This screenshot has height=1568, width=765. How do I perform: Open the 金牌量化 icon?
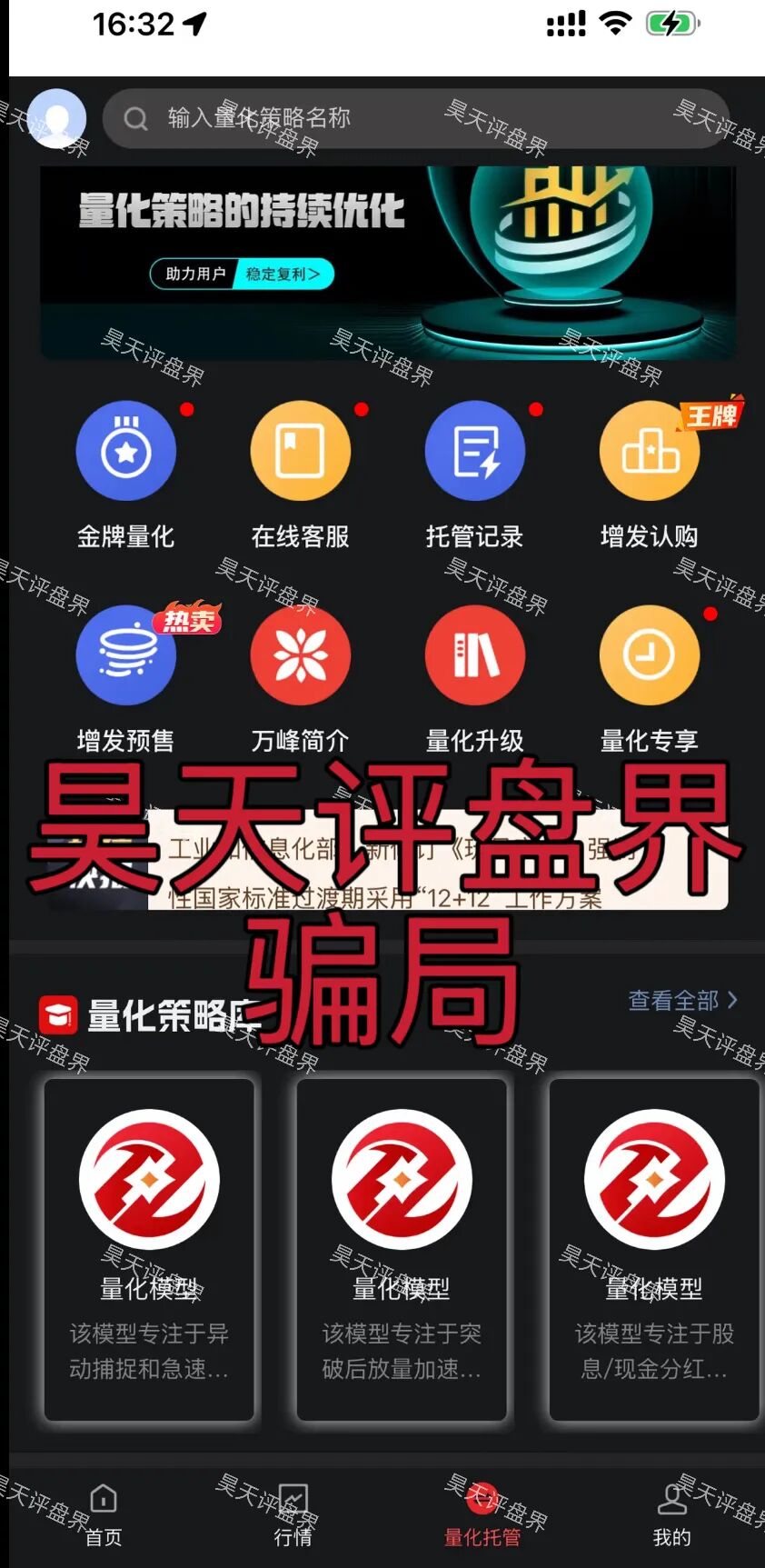126,452
